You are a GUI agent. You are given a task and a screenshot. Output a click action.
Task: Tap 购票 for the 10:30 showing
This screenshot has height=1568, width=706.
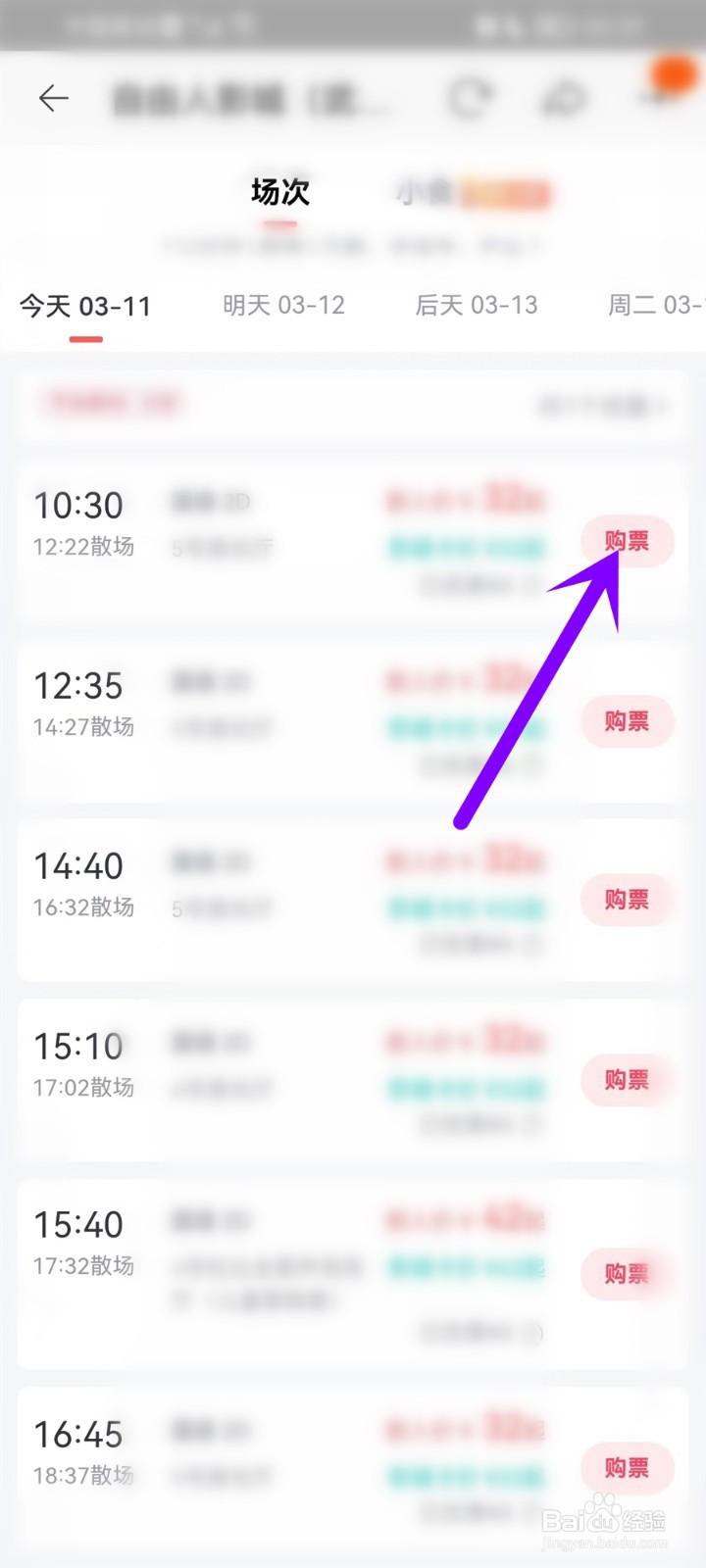[x=626, y=541]
